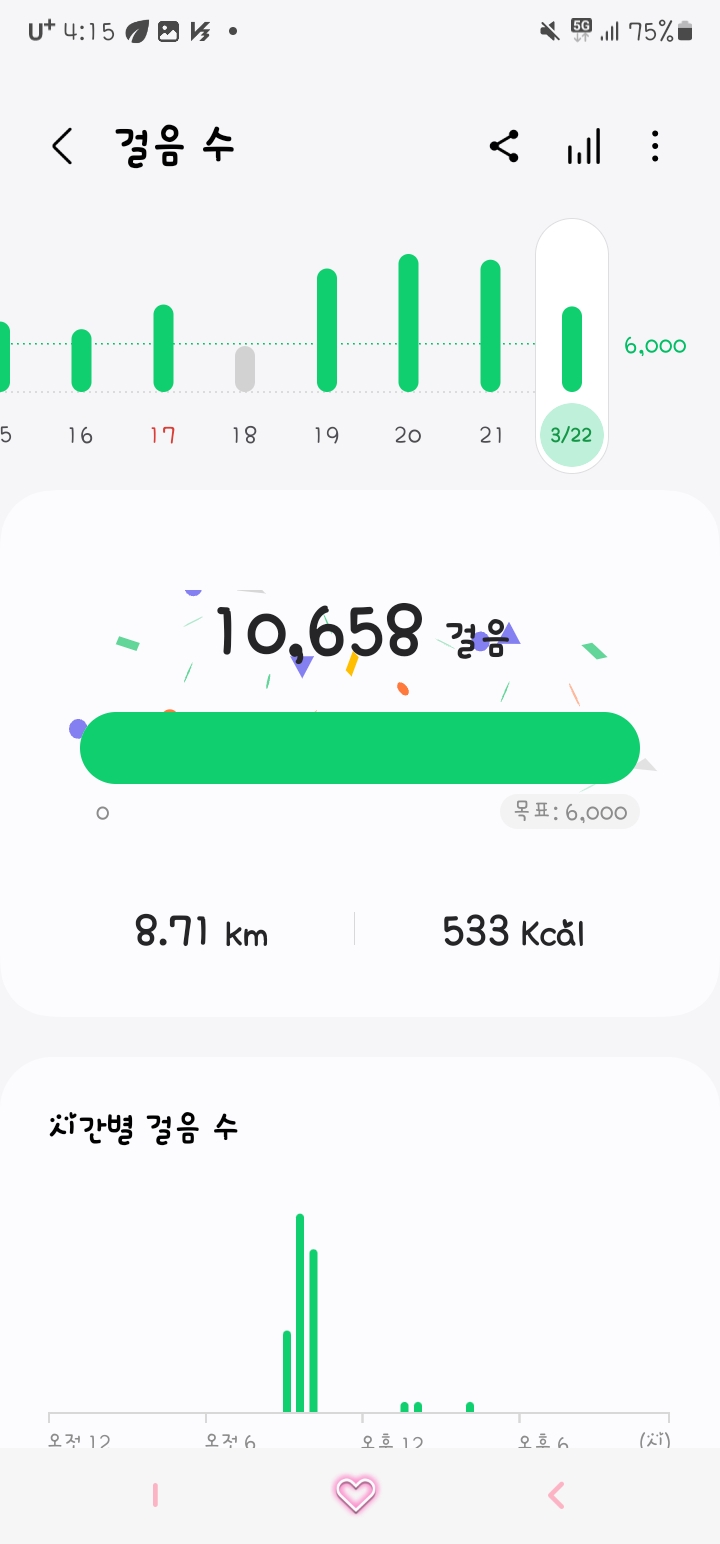Select the grey day 18 bar
This screenshot has width=720, height=1544.
pyautogui.click(x=245, y=368)
